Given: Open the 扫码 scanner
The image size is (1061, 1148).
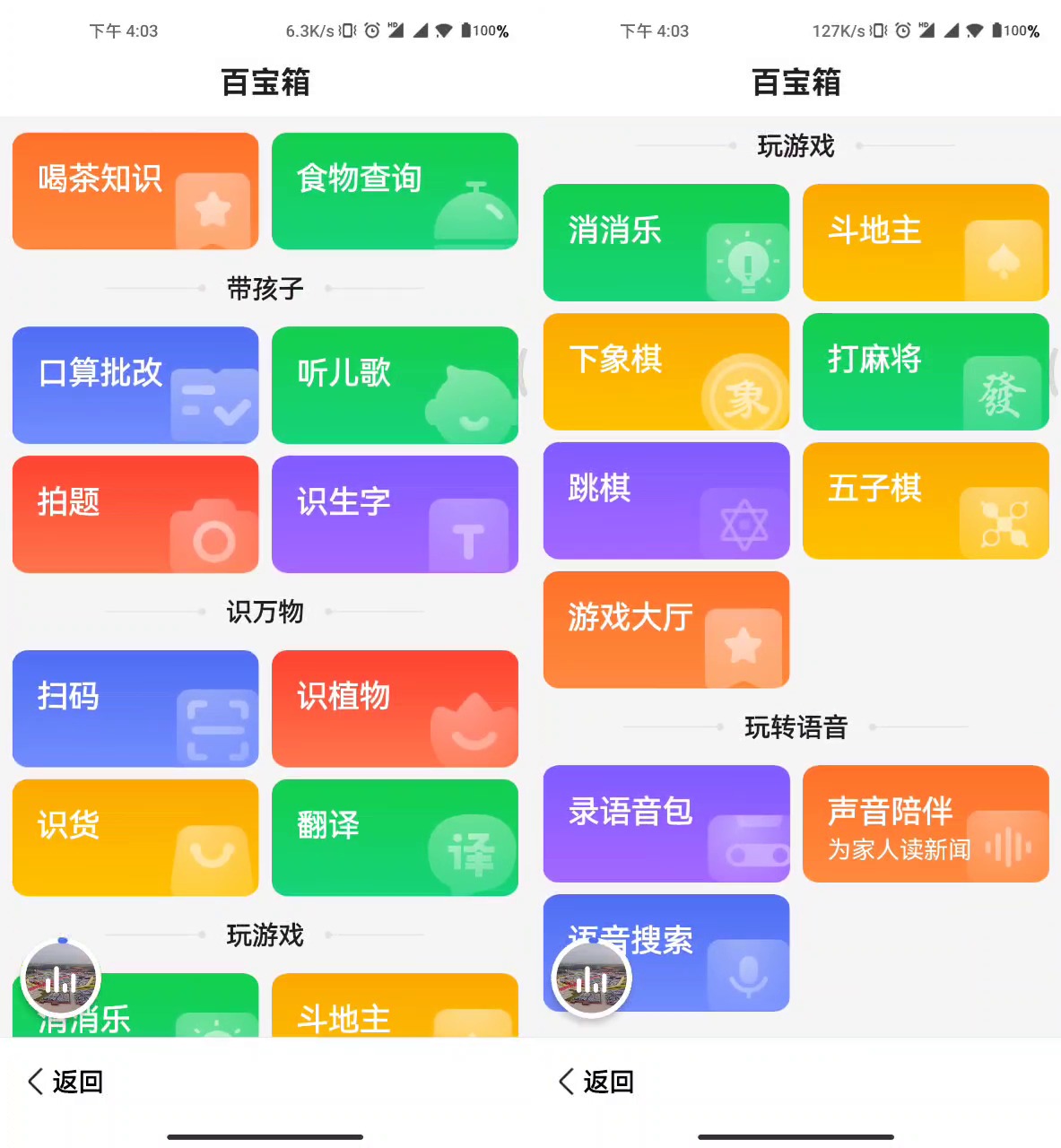Looking at the screenshot, I should [135, 709].
